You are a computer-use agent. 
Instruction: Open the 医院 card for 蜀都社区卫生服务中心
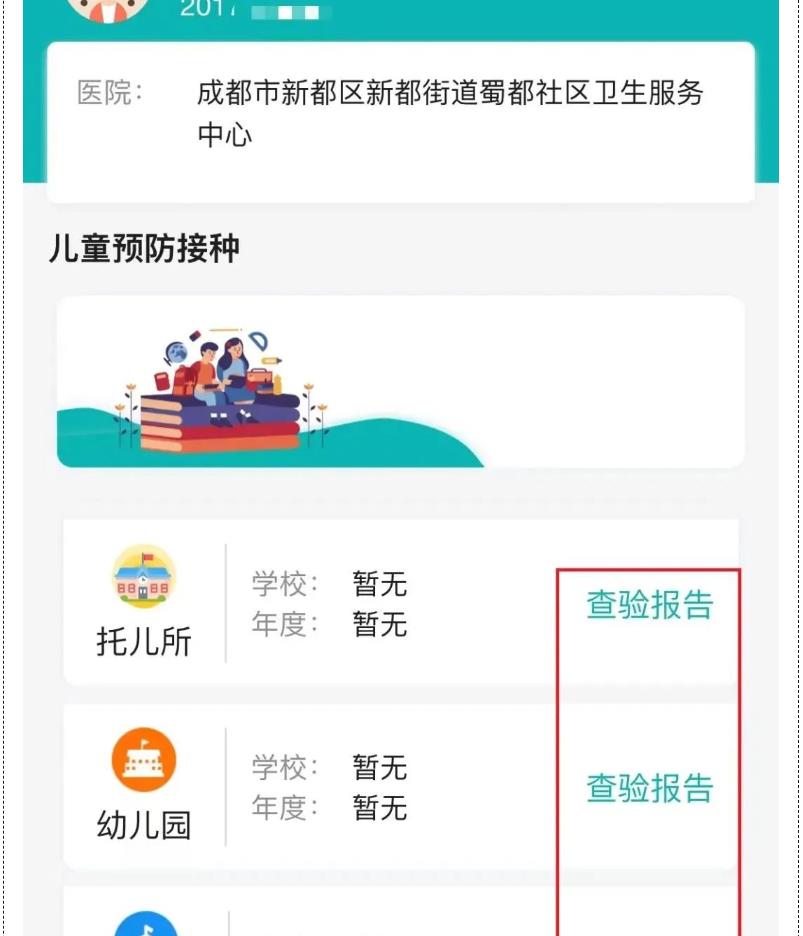400,122
